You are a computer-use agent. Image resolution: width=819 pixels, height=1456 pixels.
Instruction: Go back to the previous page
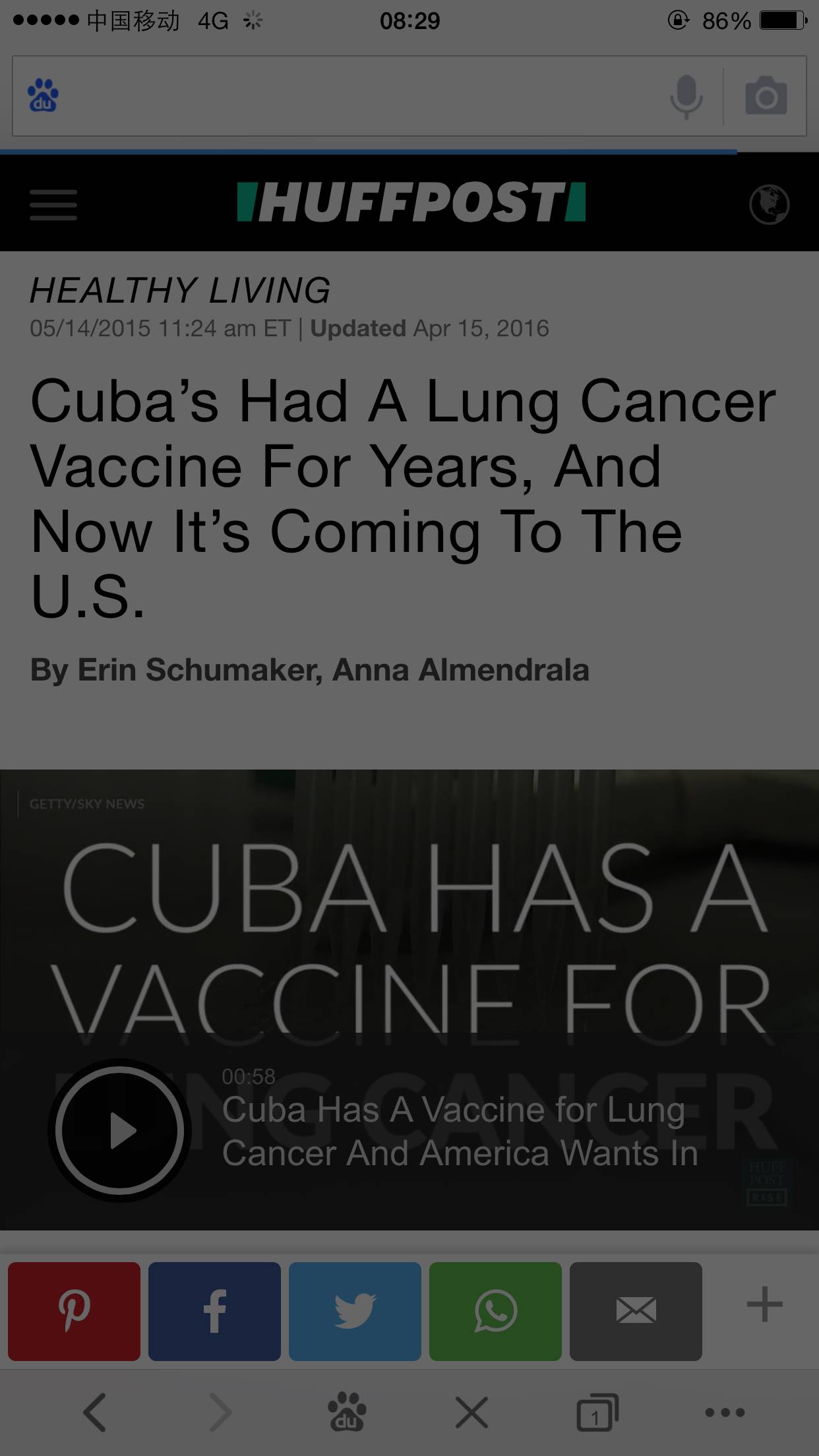(94, 1412)
